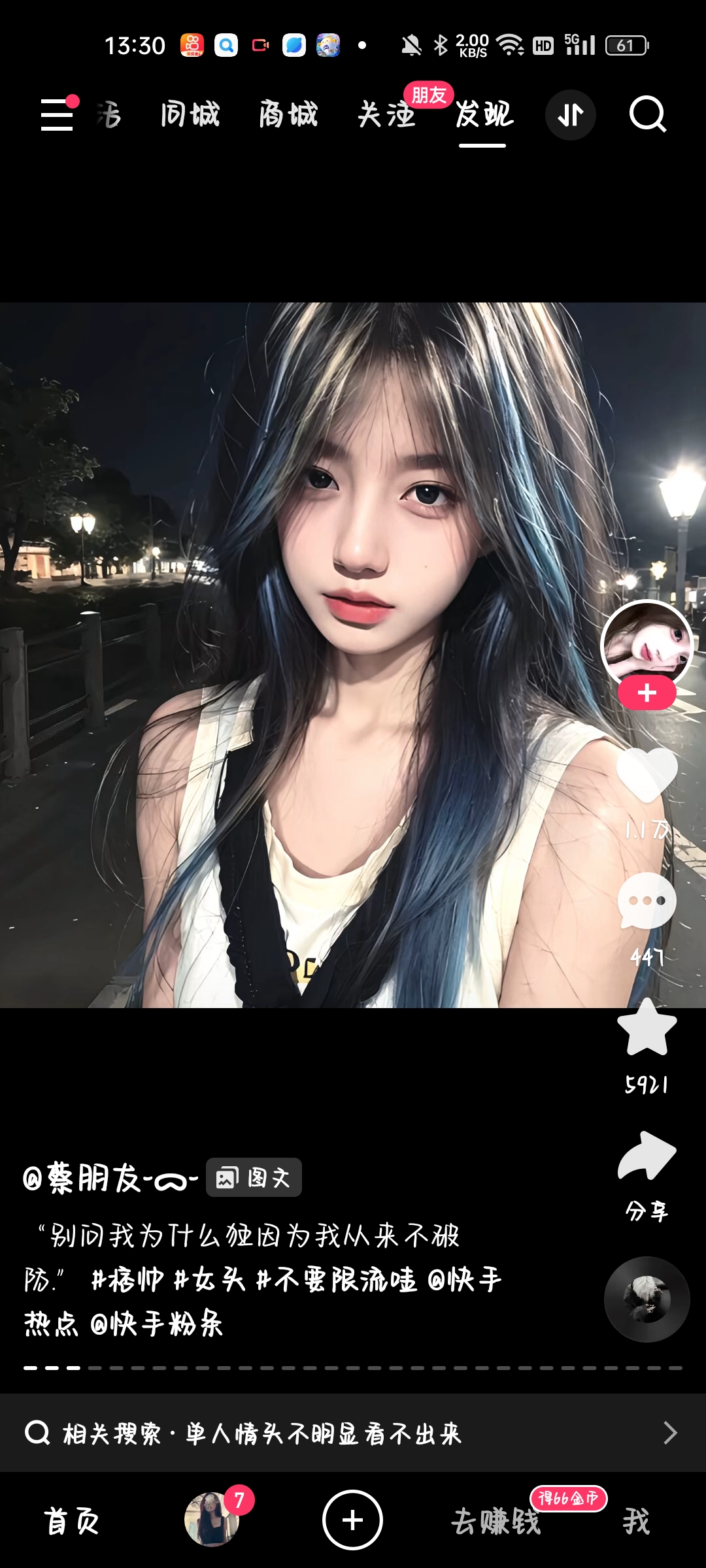Follow the author via the plus badge
The height and width of the screenshot is (1568, 706).
(x=647, y=693)
